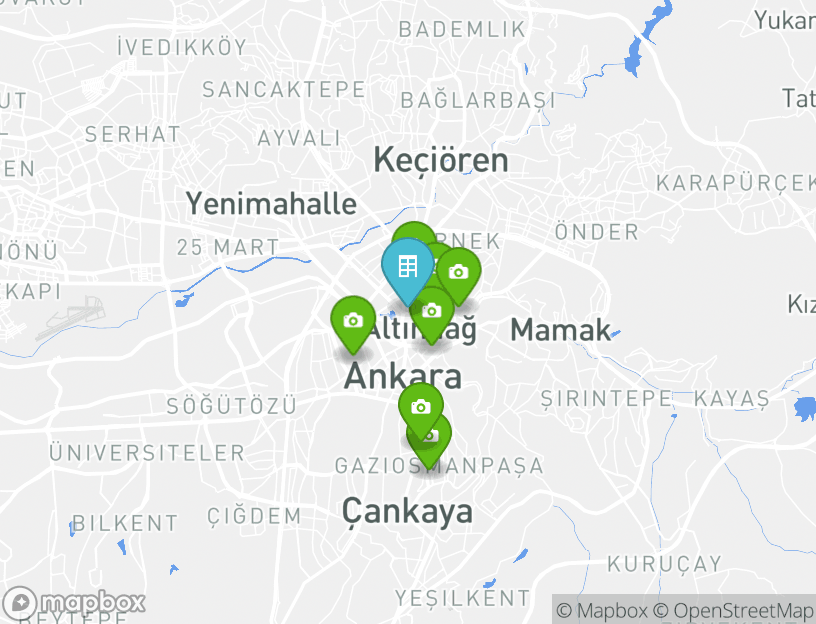Viewport: 816px width, 624px height.
Task: Tap the camera pin beside the Önder label
Action: coord(458,272)
